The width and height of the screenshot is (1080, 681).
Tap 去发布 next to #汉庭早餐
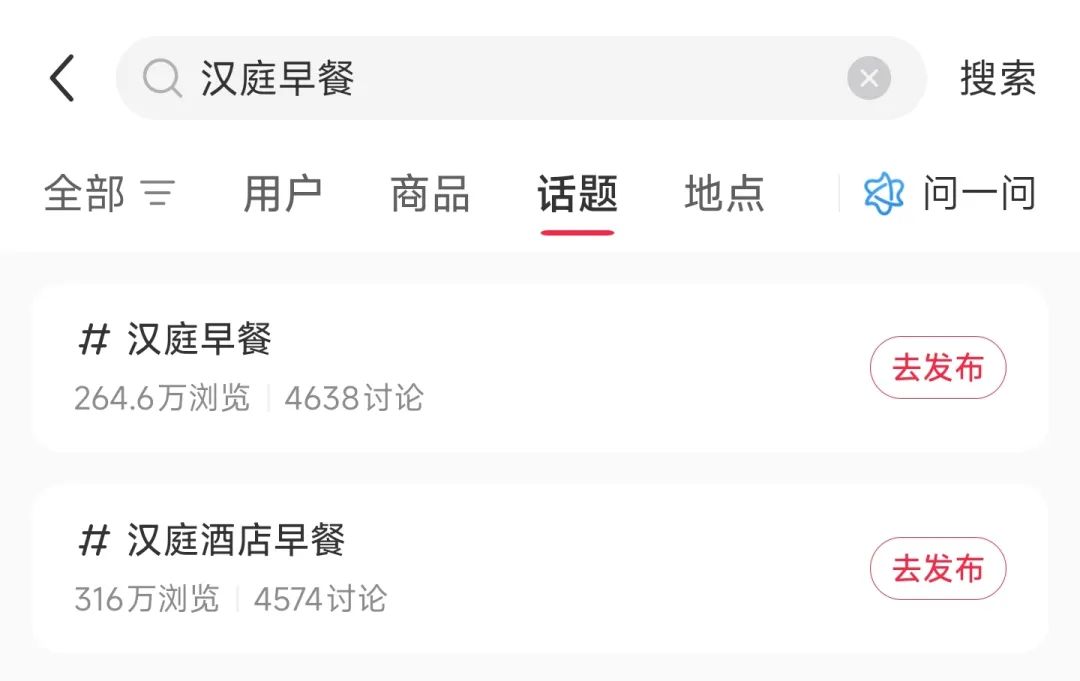click(937, 368)
